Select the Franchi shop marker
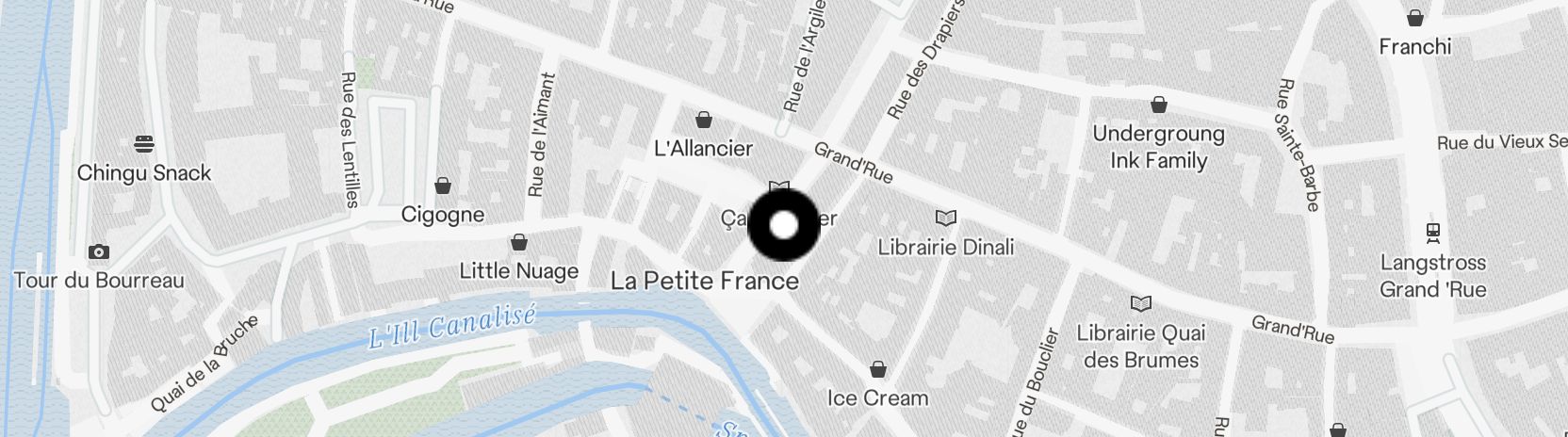Screen dimensions: 1568x437 coord(1415,18)
